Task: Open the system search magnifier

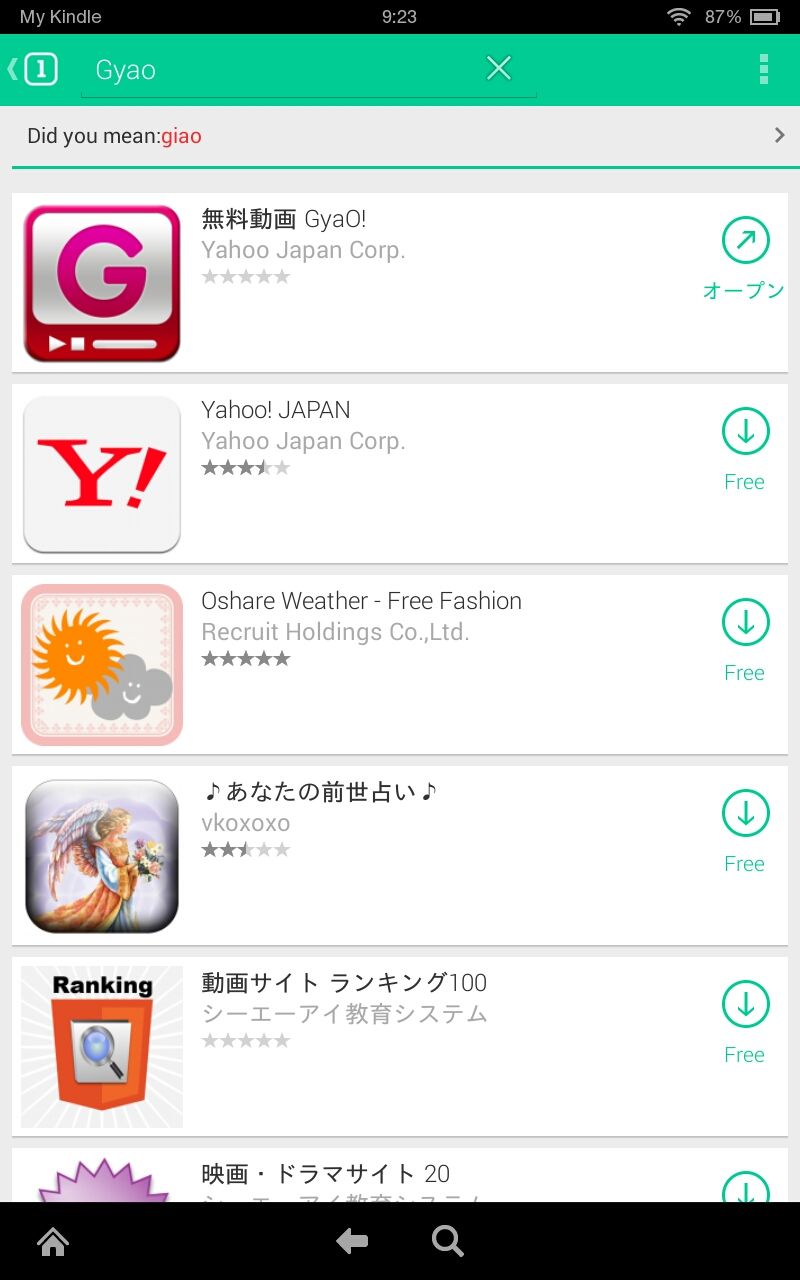Action: [447, 1242]
